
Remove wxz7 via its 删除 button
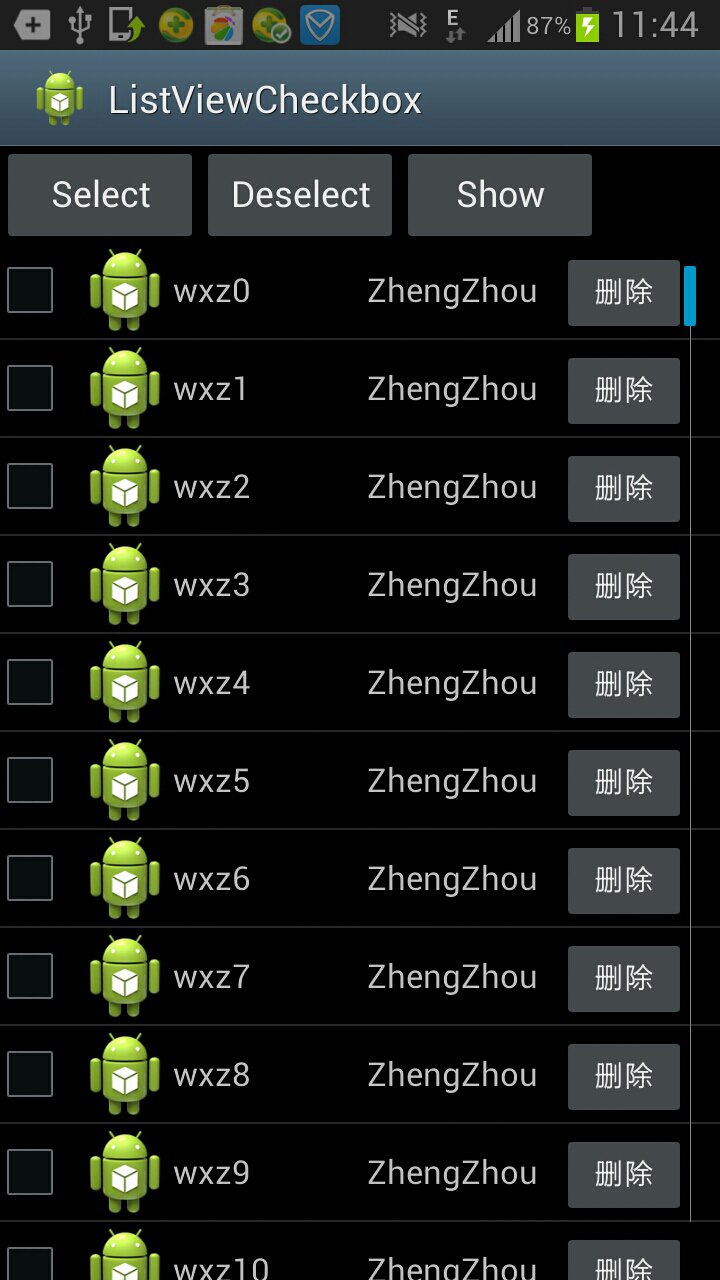pos(624,978)
